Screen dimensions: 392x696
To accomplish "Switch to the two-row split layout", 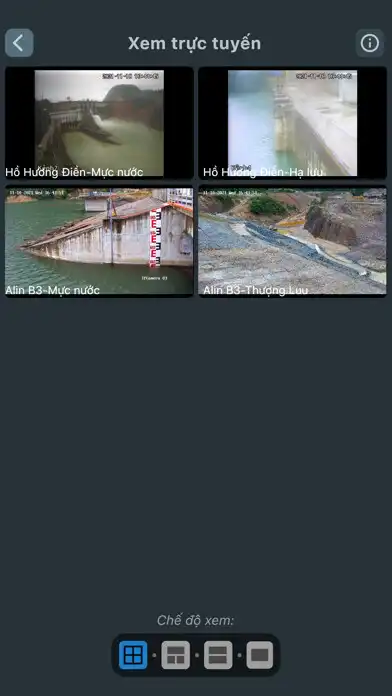I will [x=218, y=655].
